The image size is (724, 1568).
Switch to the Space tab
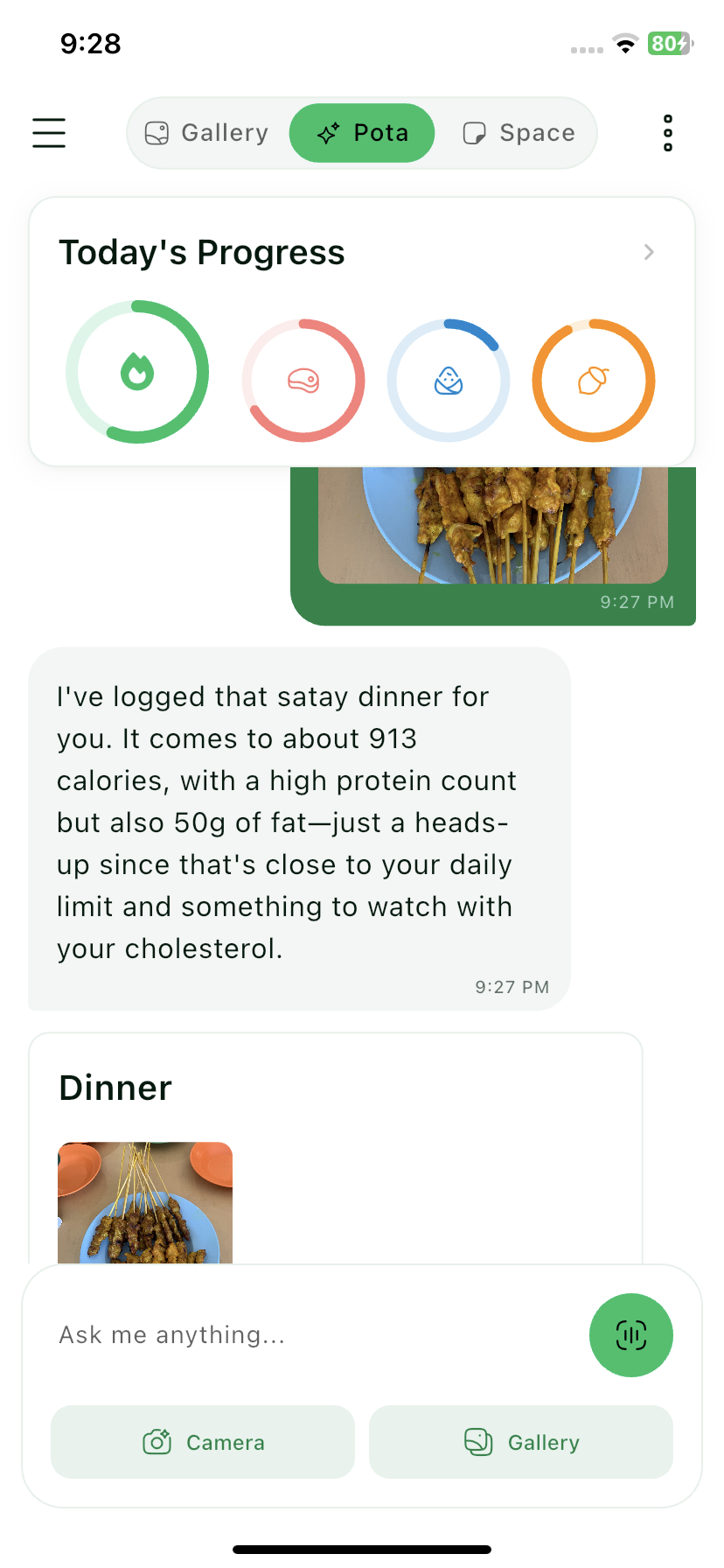click(519, 133)
